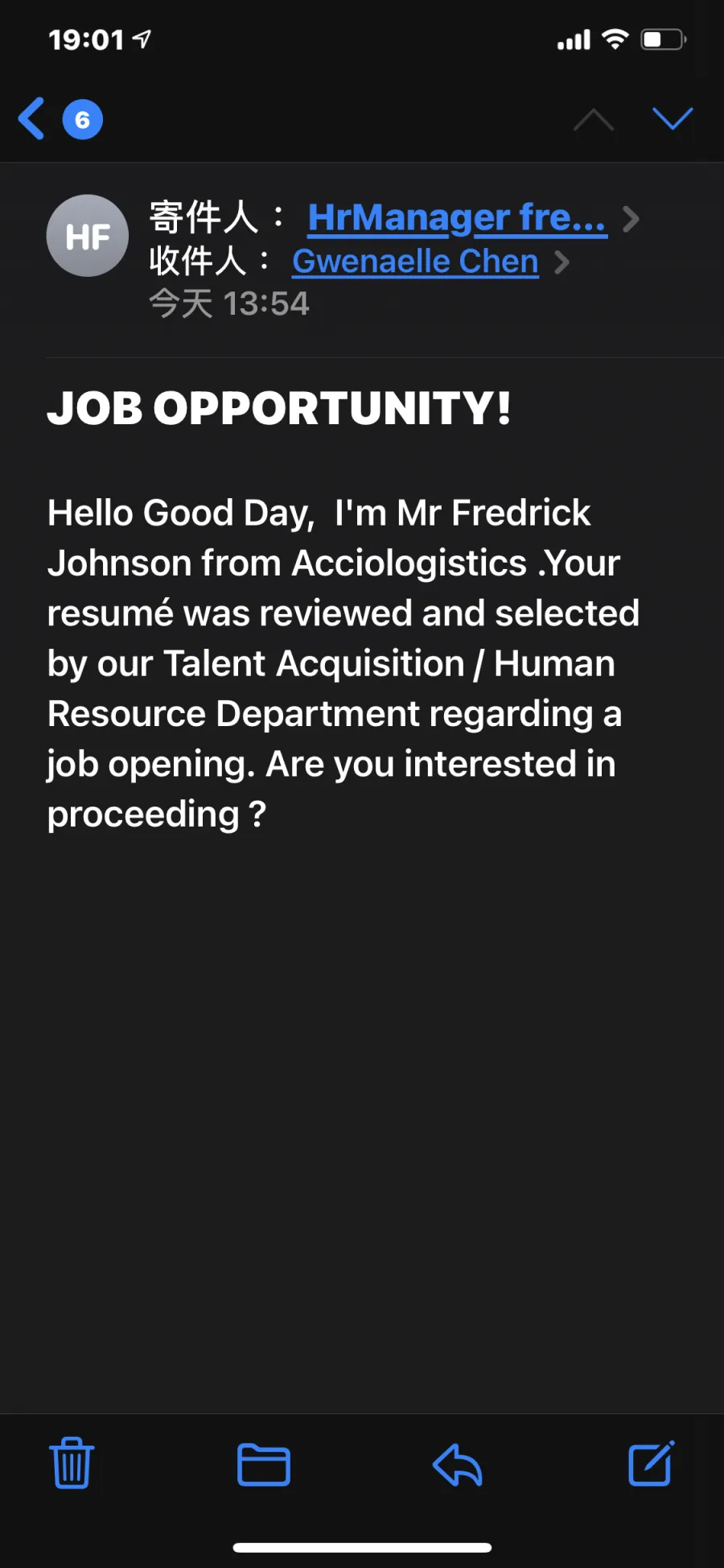
Task: Open recipient Gwenaelle Chen details
Action: (x=415, y=262)
